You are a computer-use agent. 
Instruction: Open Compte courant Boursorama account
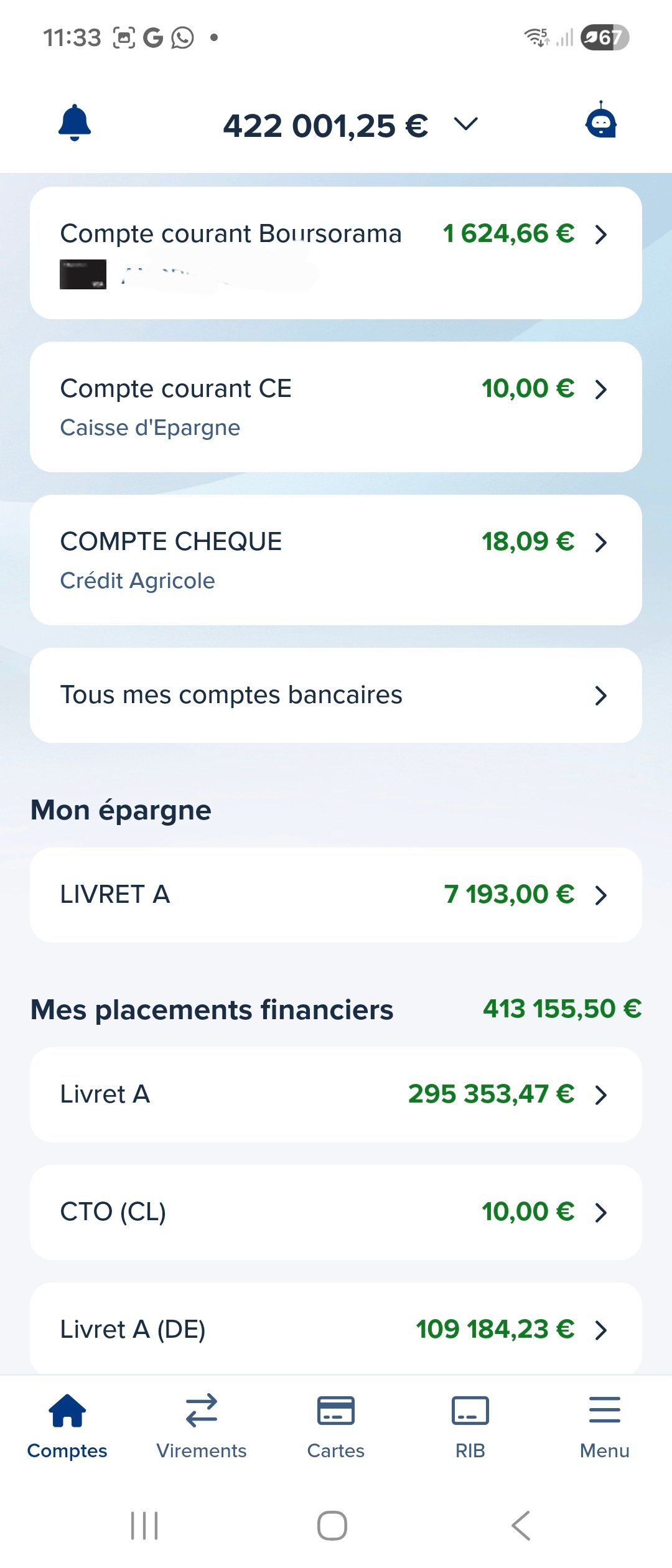click(x=335, y=253)
